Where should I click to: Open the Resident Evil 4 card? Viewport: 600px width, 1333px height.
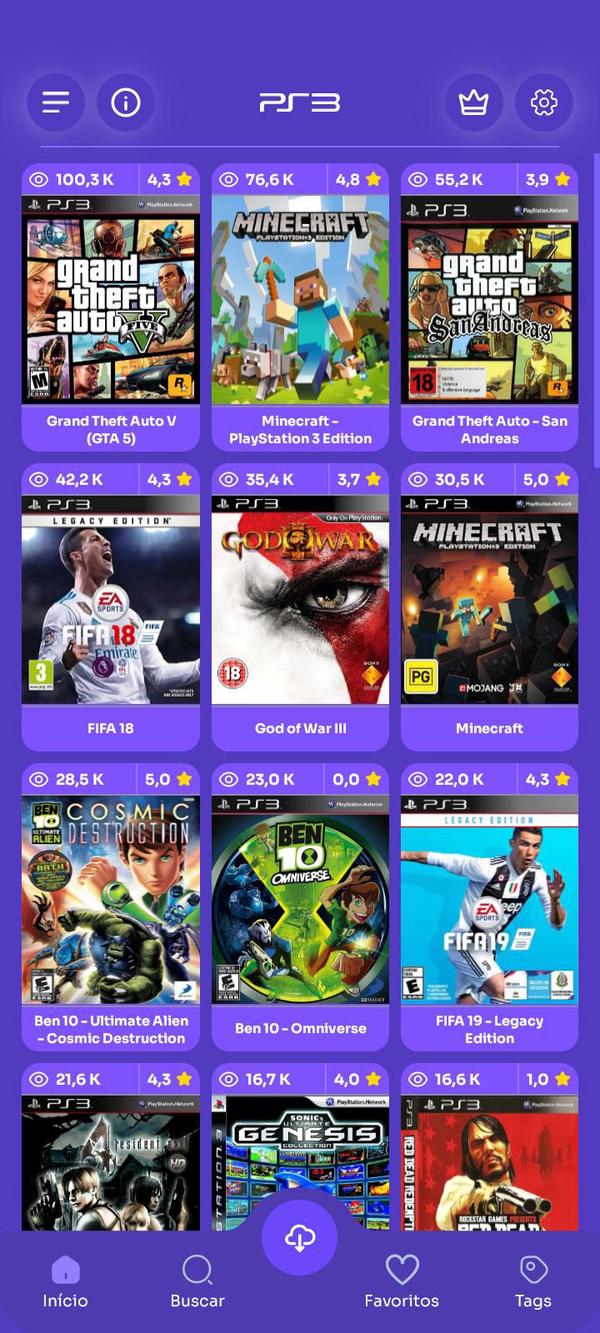point(111,1160)
